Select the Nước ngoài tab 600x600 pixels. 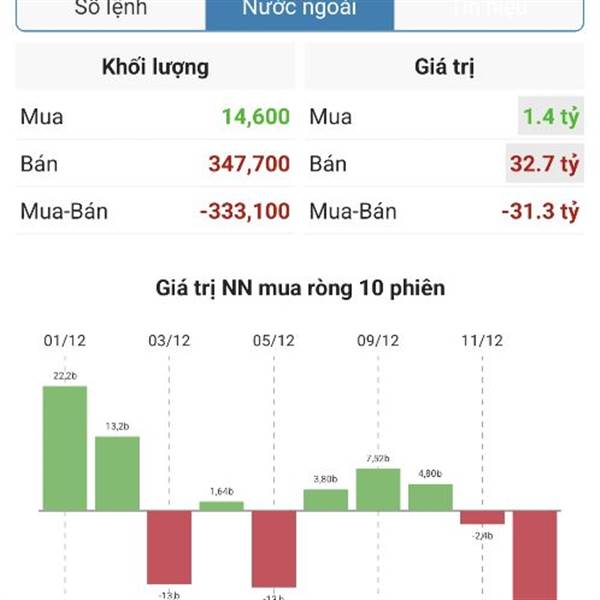coord(299,12)
